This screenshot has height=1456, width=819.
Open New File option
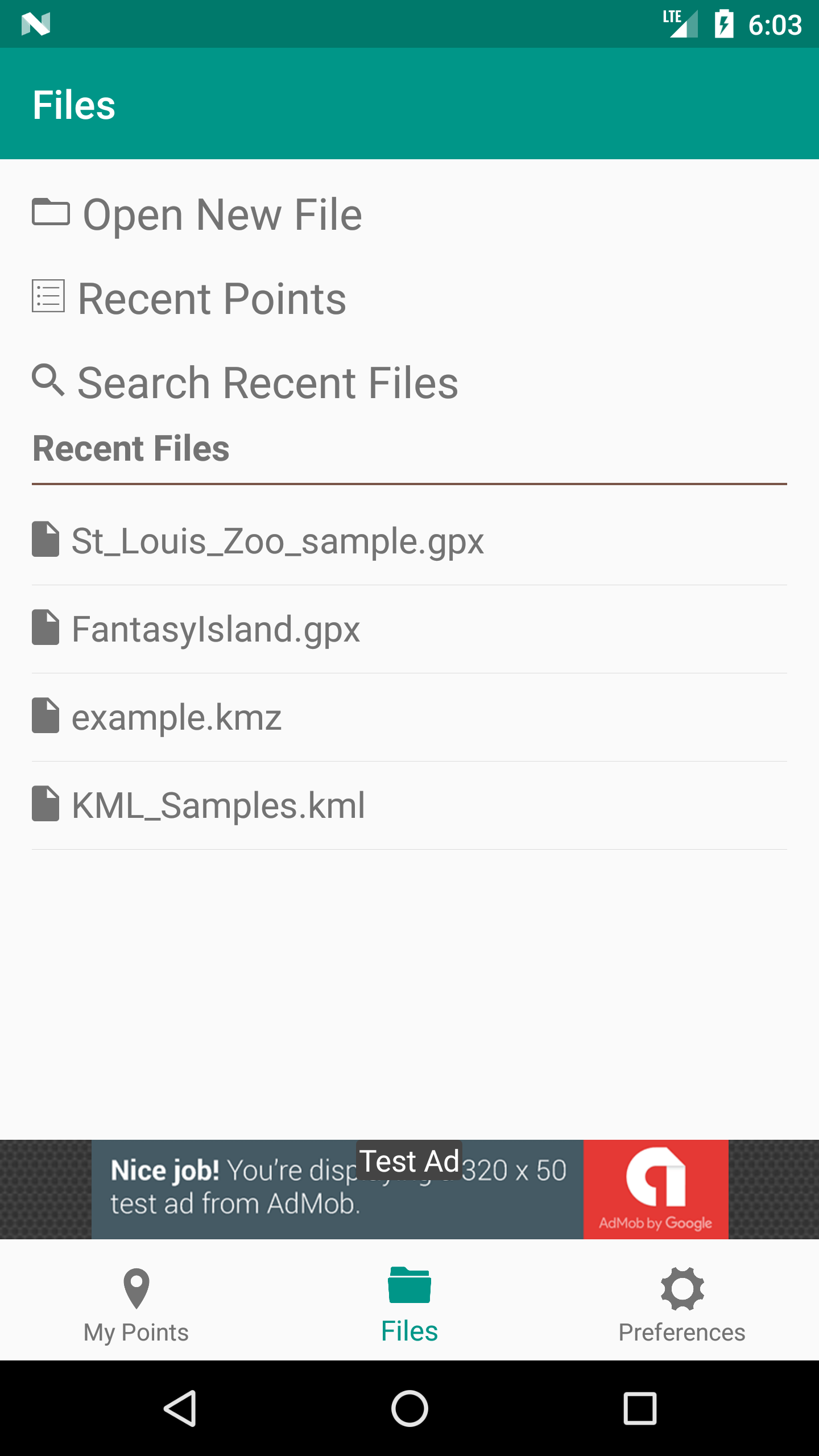pos(197,214)
